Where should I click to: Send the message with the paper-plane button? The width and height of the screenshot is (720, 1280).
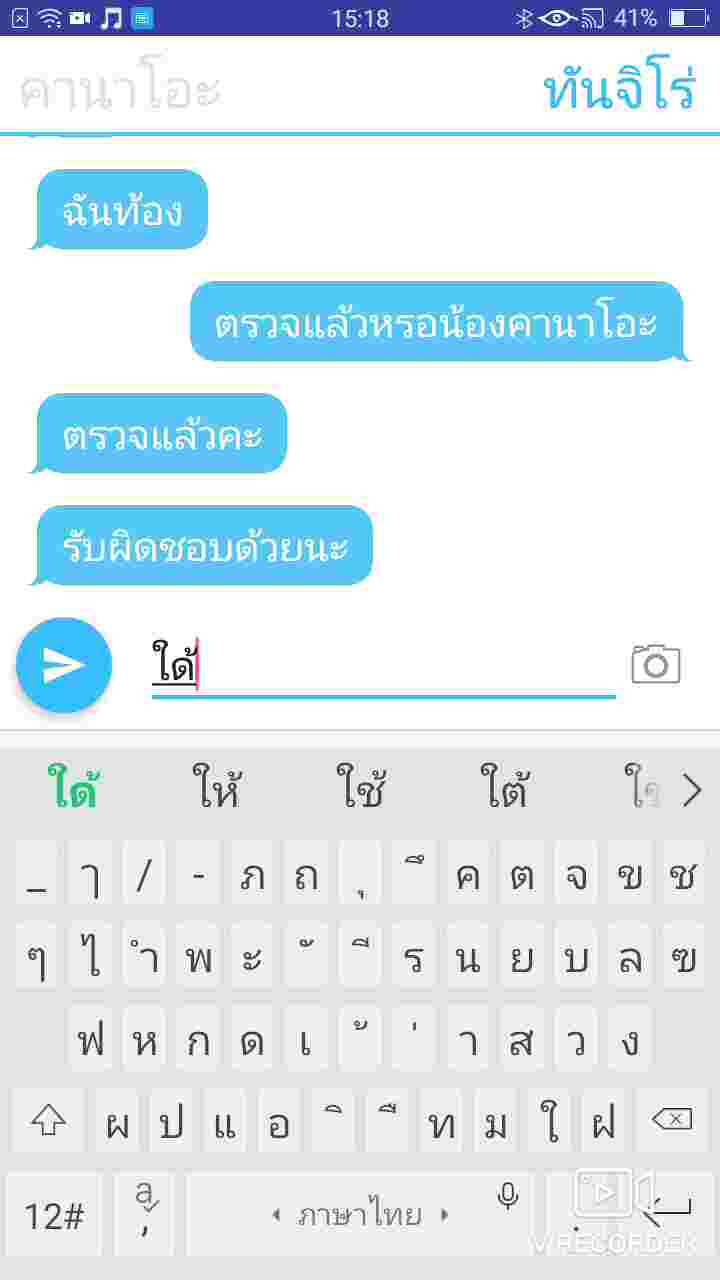point(64,665)
